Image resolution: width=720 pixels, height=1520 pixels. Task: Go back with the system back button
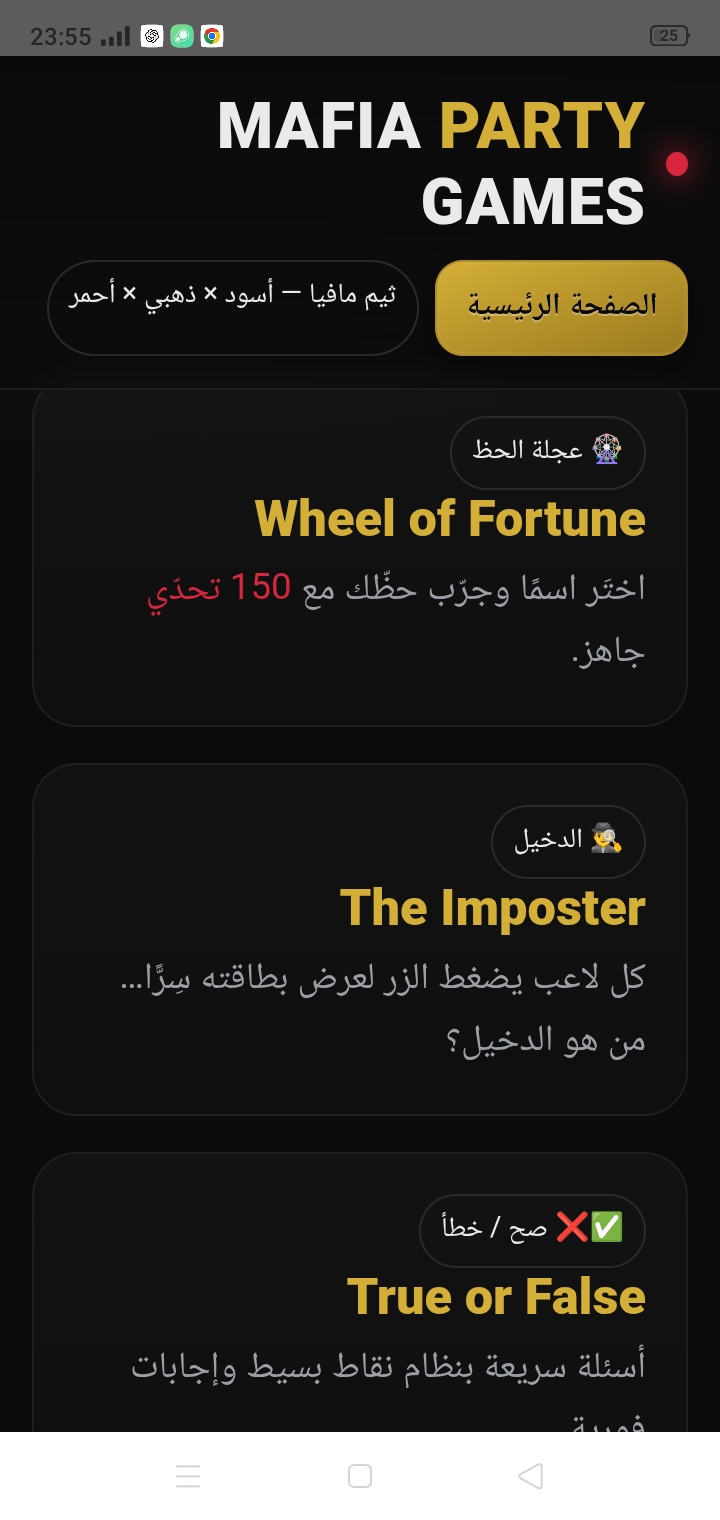(531, 1476)
